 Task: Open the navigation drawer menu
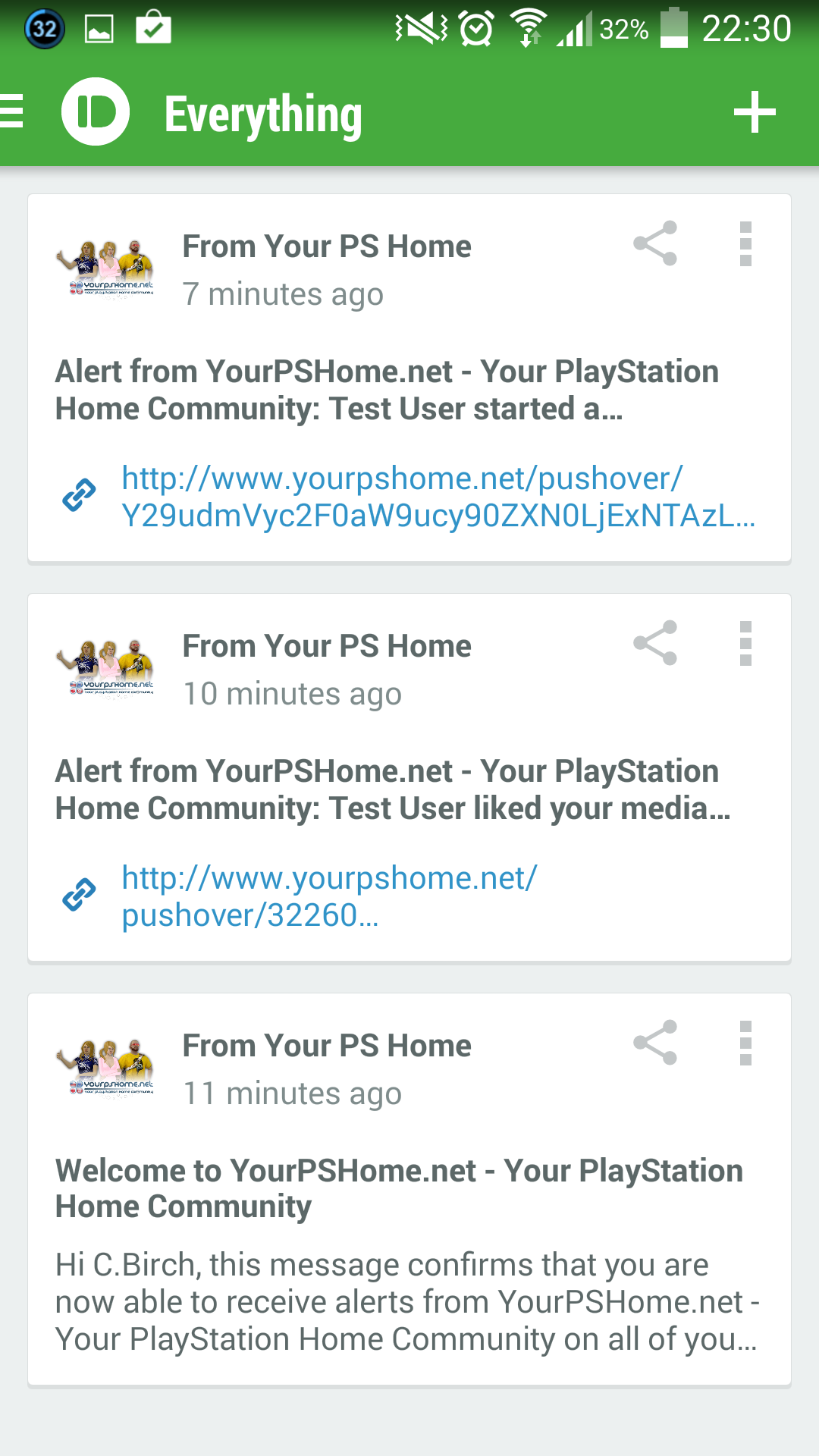(12, 111)
